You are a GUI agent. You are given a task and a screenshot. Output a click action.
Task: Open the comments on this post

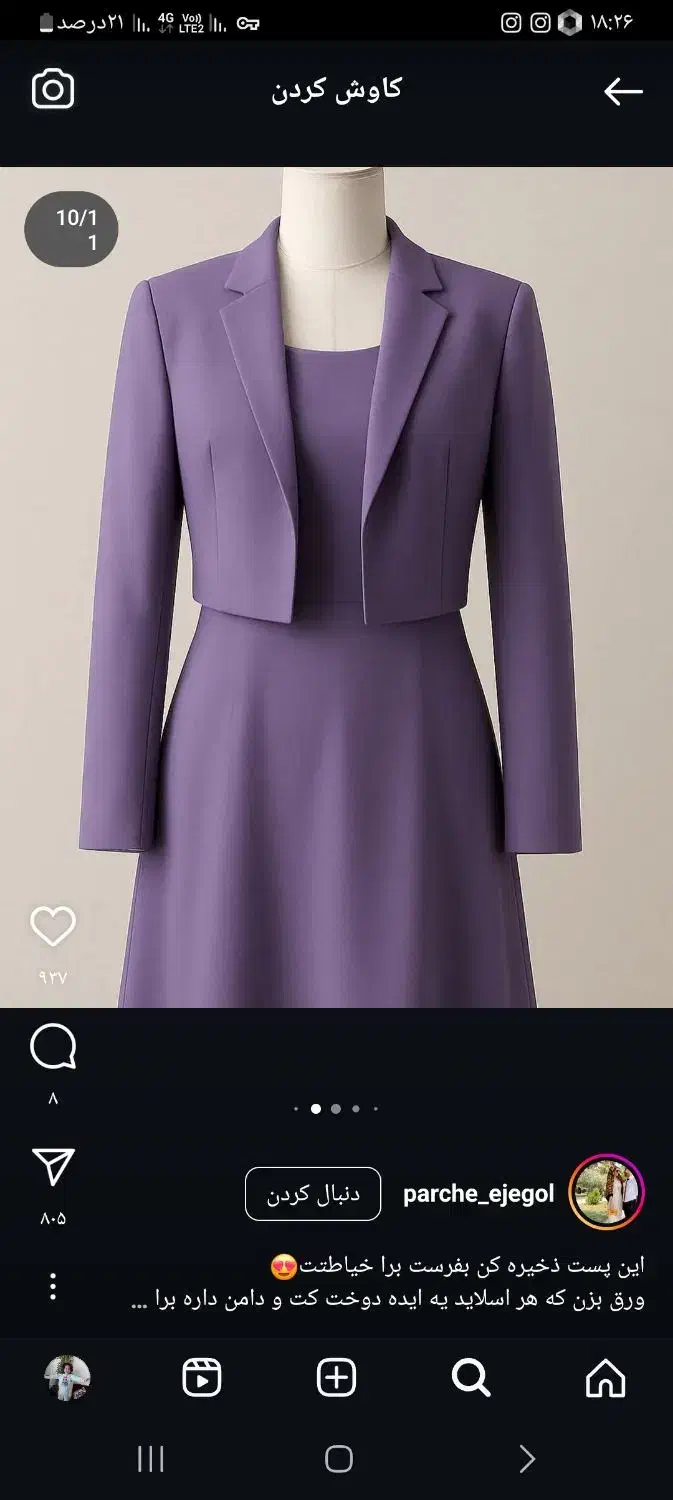(53, 1048)
